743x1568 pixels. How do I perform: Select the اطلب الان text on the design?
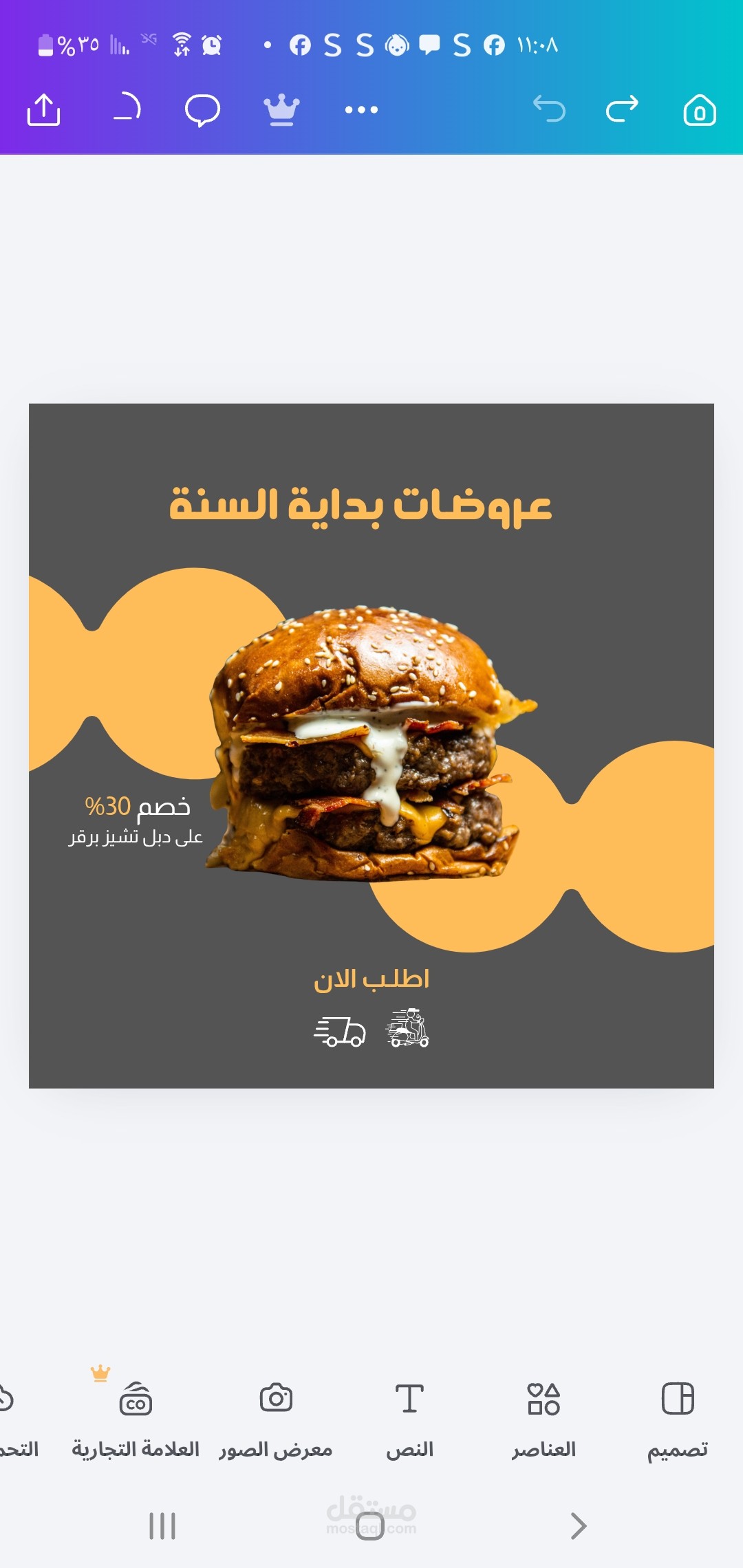click(x=371, y=980)
